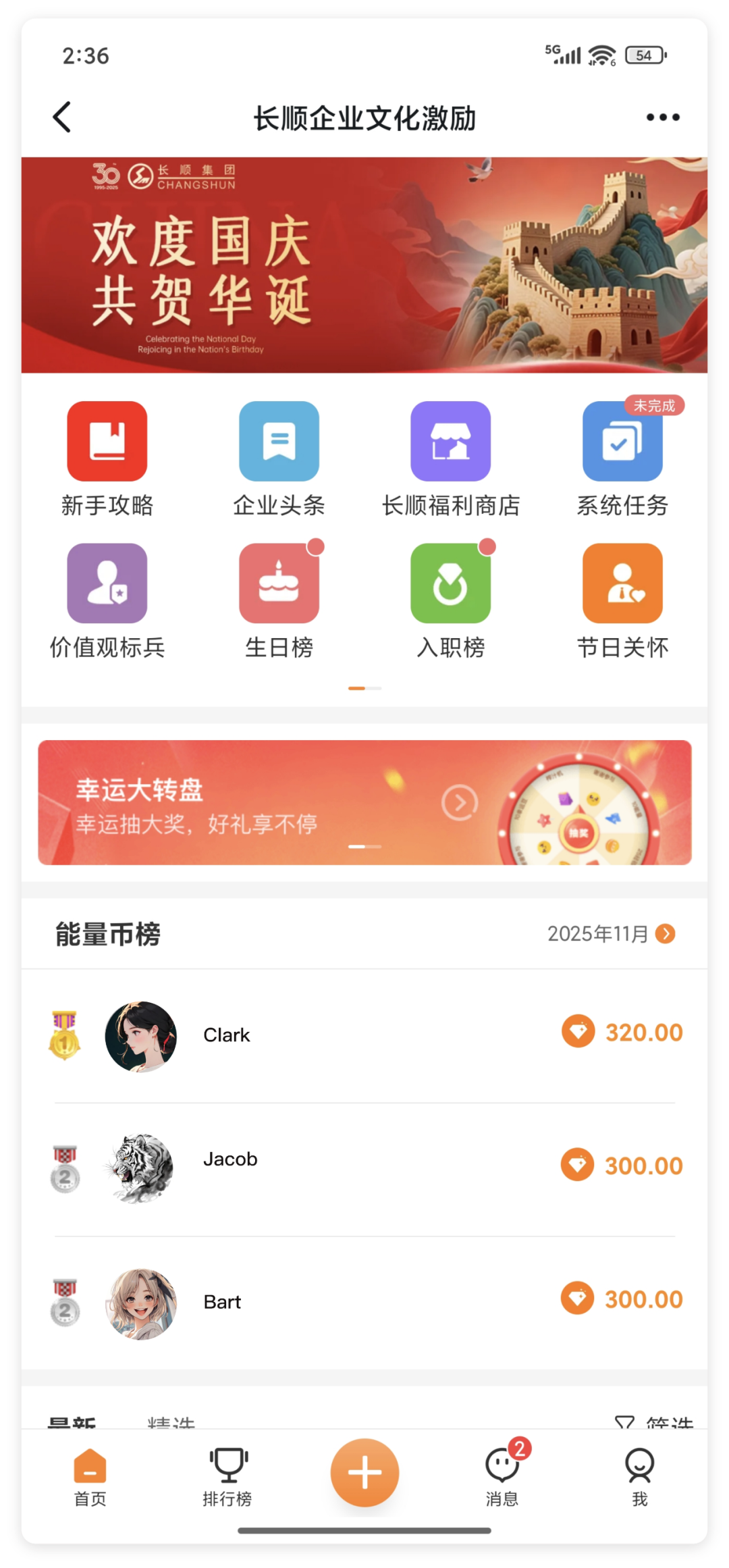Open the three-dot overflow menu
Image resolution: width=729 pixels, height=1568 pixels.
point(662,117)
